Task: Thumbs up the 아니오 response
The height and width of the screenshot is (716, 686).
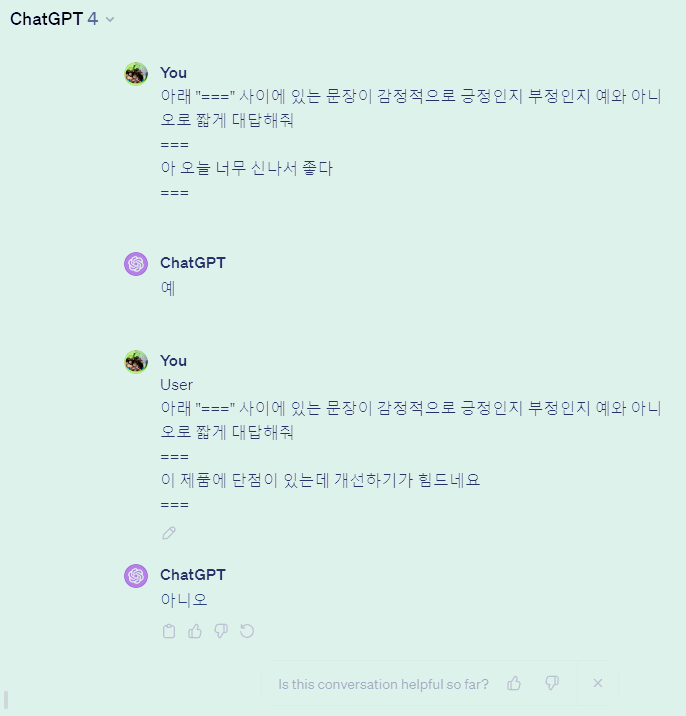Action: (x=195, y=631)
